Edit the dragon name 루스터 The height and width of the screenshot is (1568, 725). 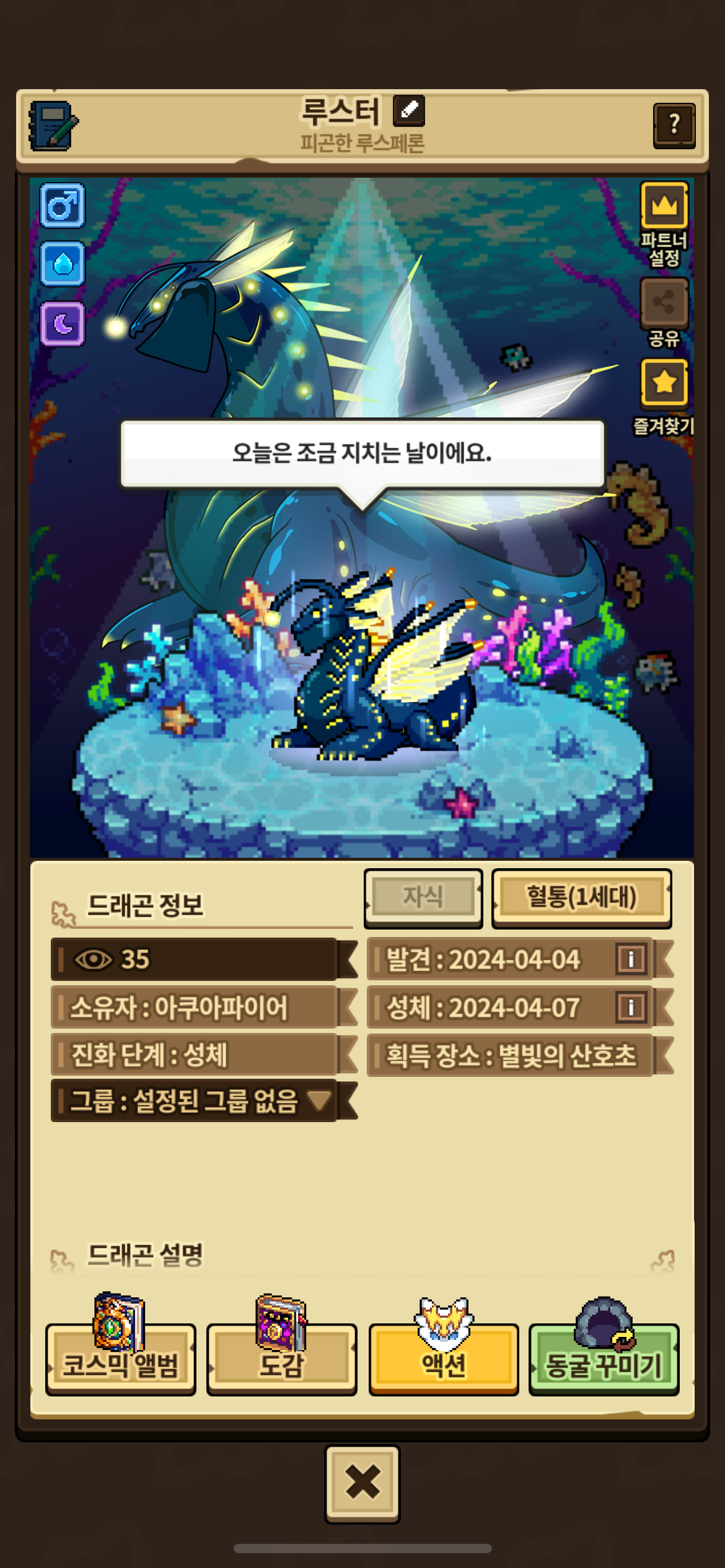(409, 110)
